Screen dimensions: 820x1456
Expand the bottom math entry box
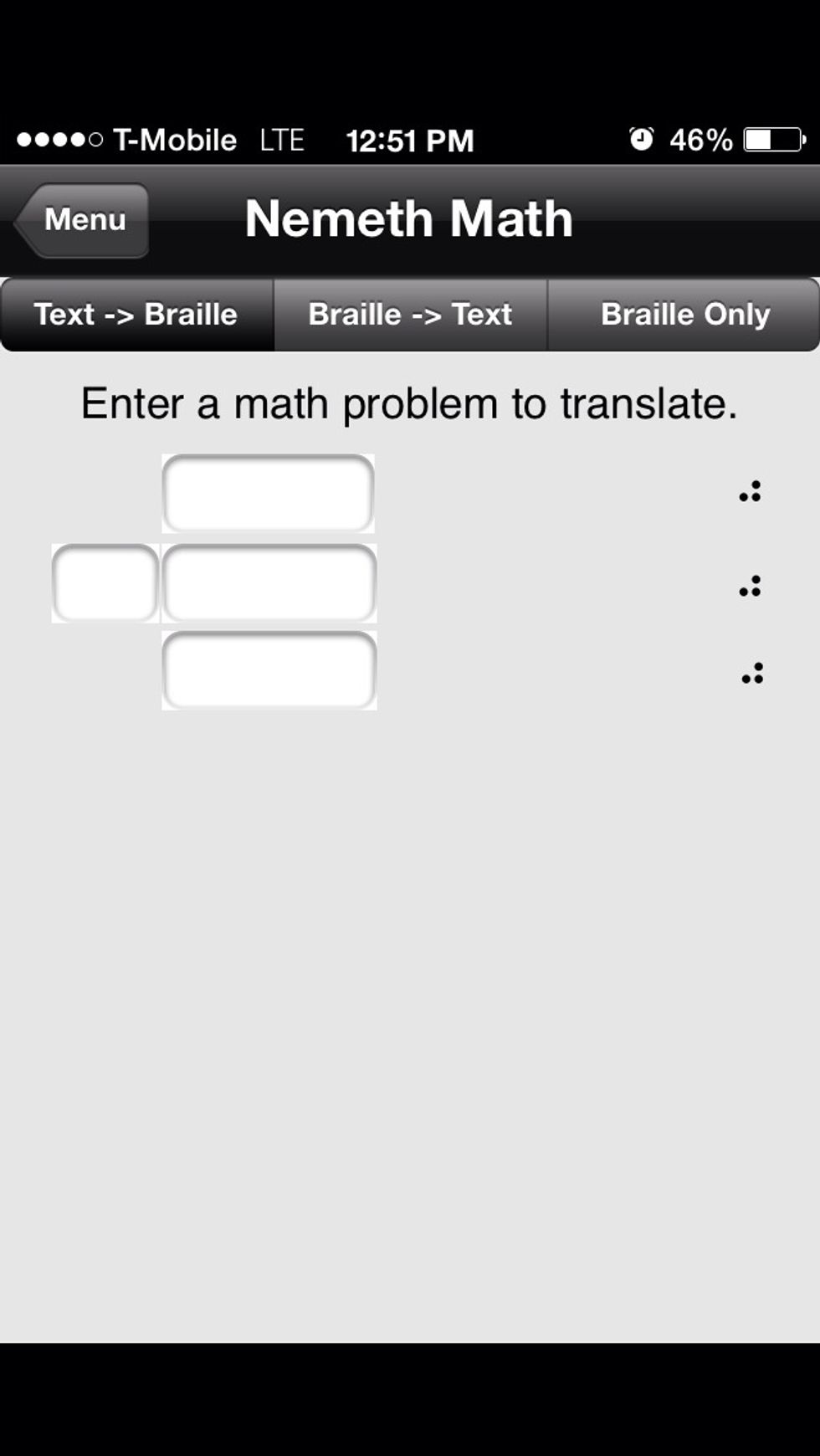(x=269, y=669)
